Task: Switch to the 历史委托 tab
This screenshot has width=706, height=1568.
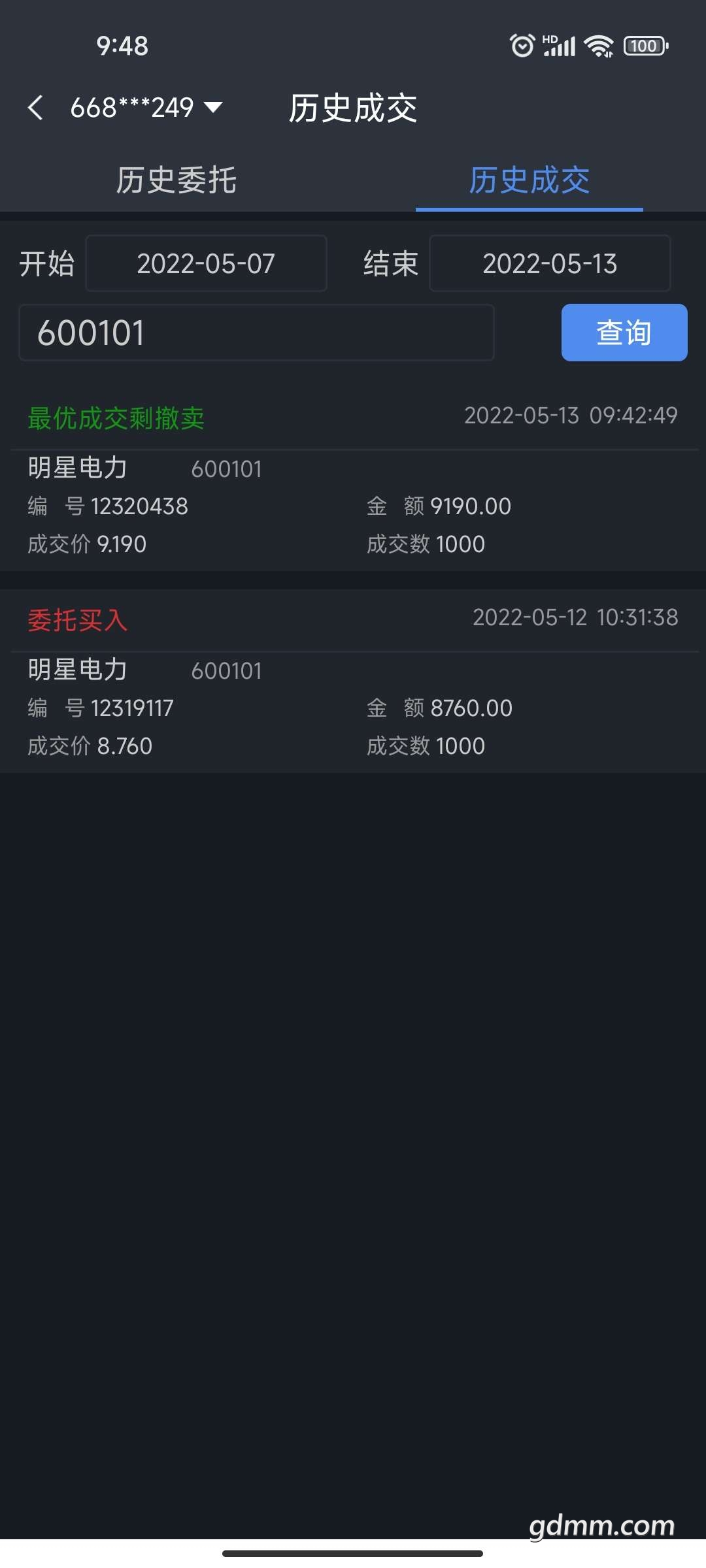Action: [176, 180]
